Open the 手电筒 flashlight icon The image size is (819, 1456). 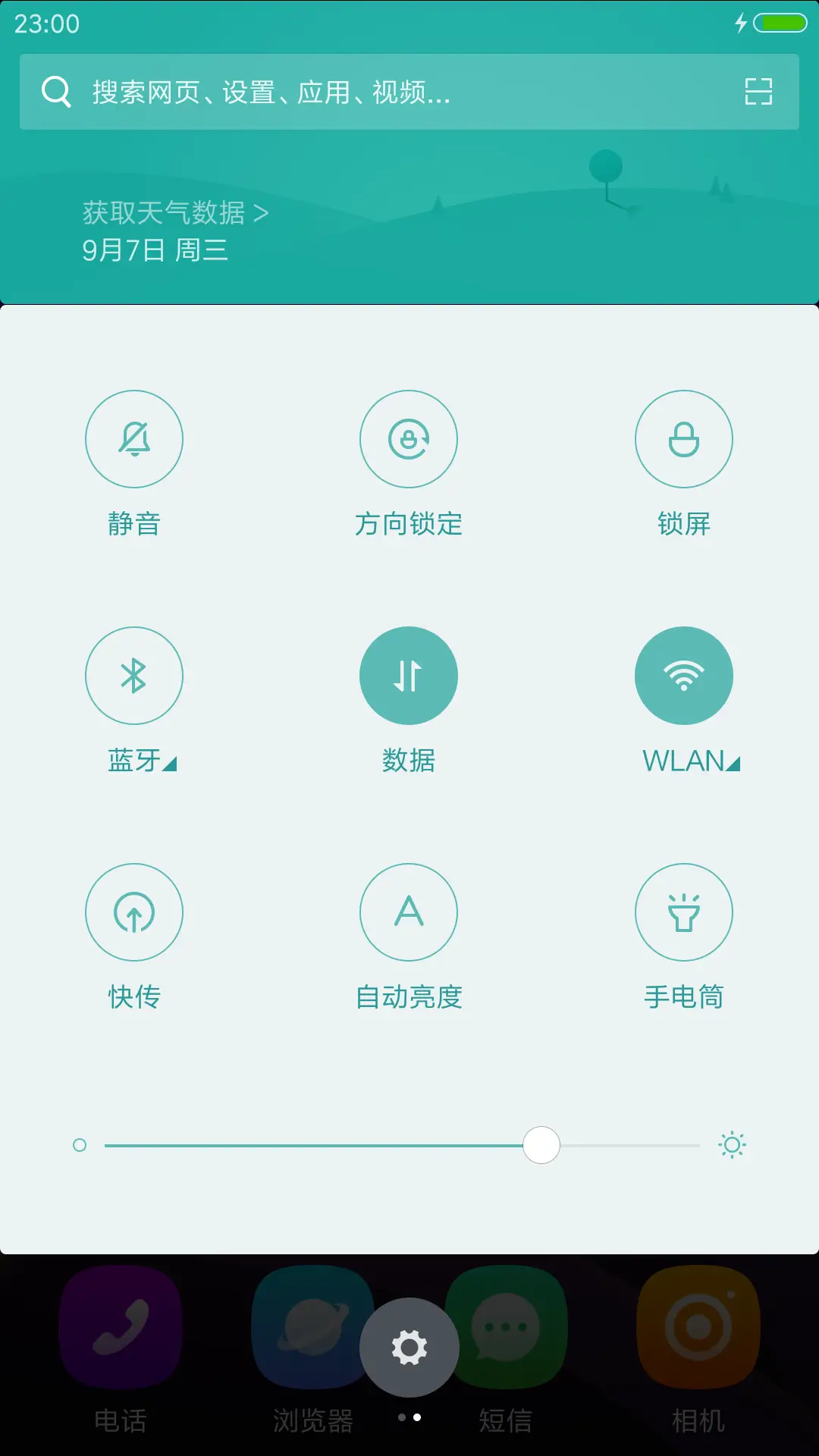[684, 912]
